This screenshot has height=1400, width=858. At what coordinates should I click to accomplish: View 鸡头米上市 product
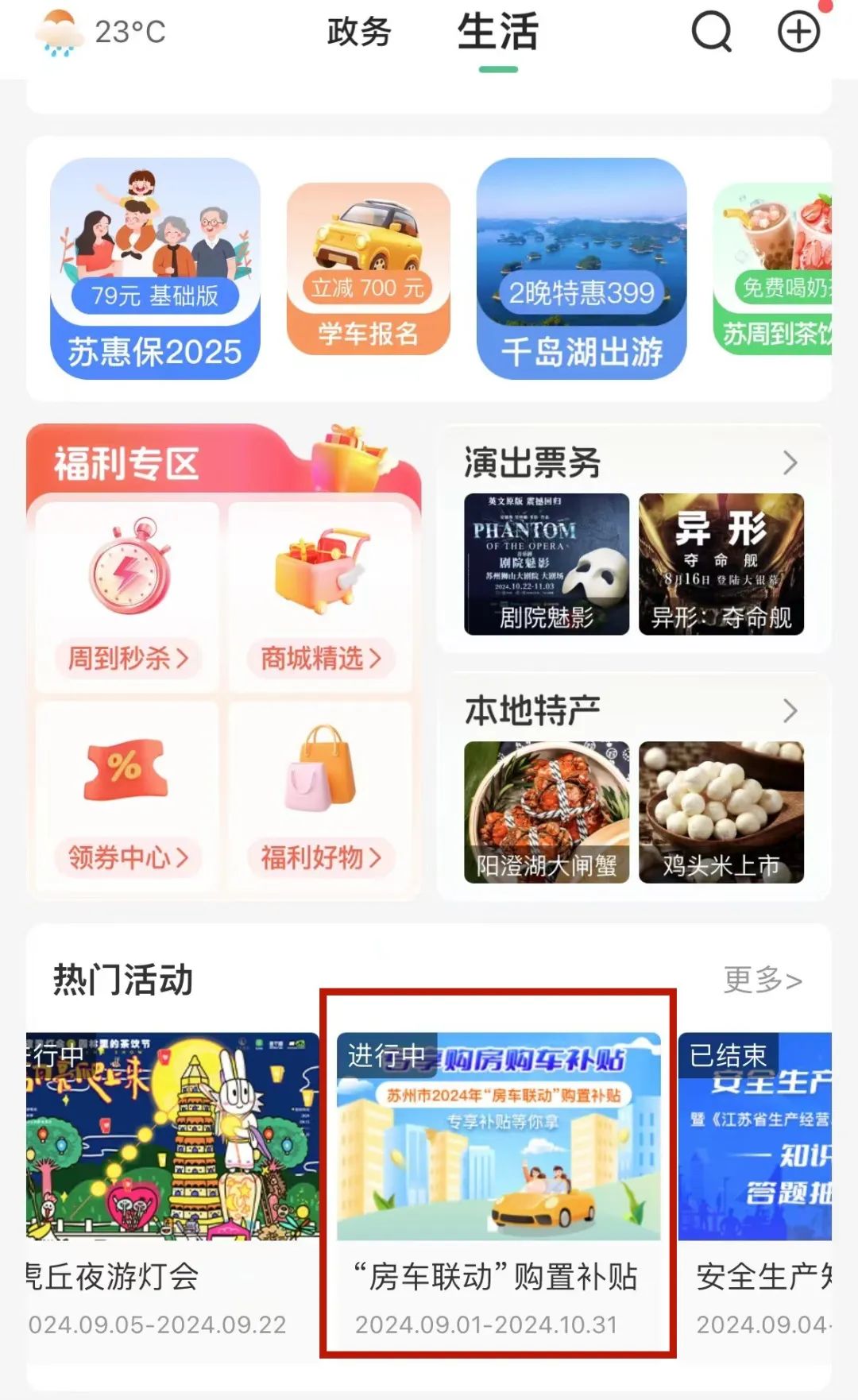[721, 812]
